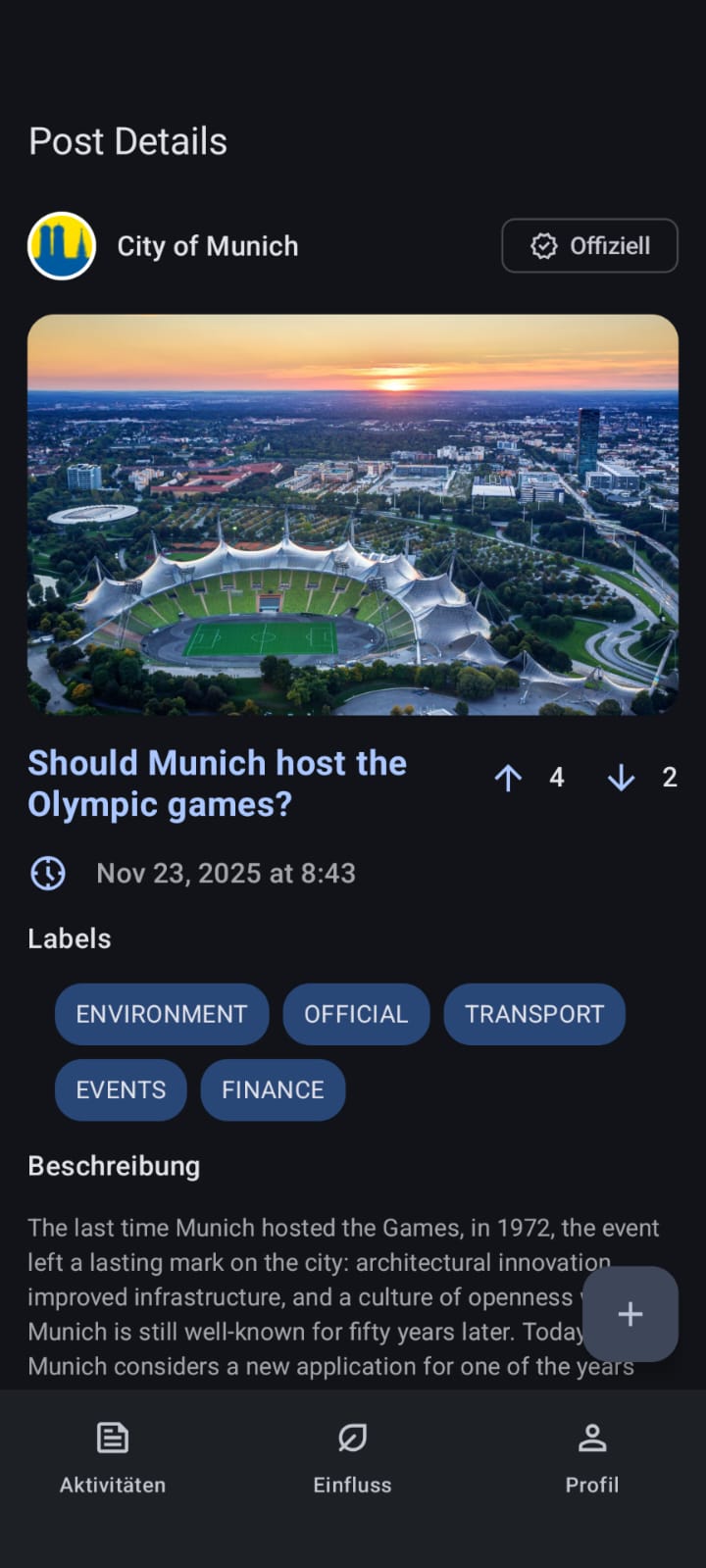Tap the OFFICIAL label chip
The width and height of the screenshot is (706, 1568).
pyautogui.click(x=356, y=1014)
